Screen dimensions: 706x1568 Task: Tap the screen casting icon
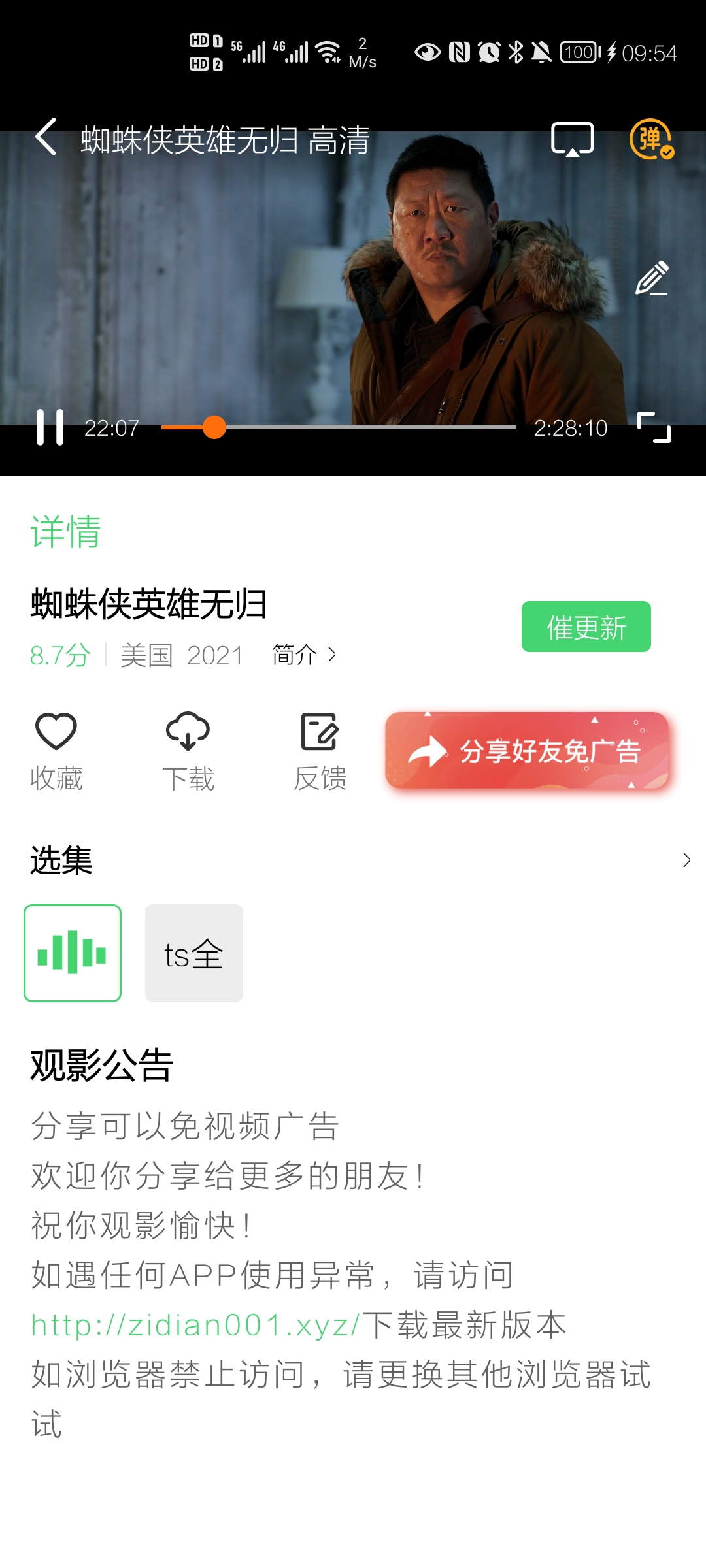click(572, 139)
